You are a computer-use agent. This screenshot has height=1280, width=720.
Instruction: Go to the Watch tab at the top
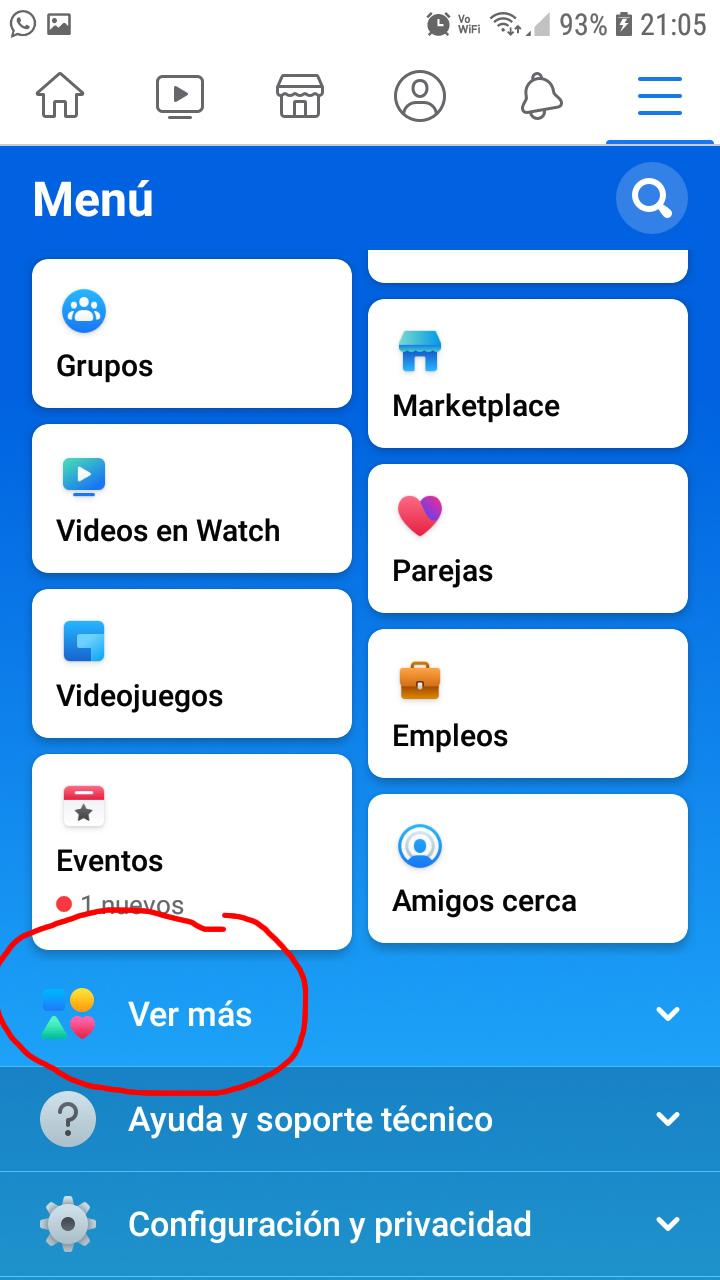coord(180,96)
